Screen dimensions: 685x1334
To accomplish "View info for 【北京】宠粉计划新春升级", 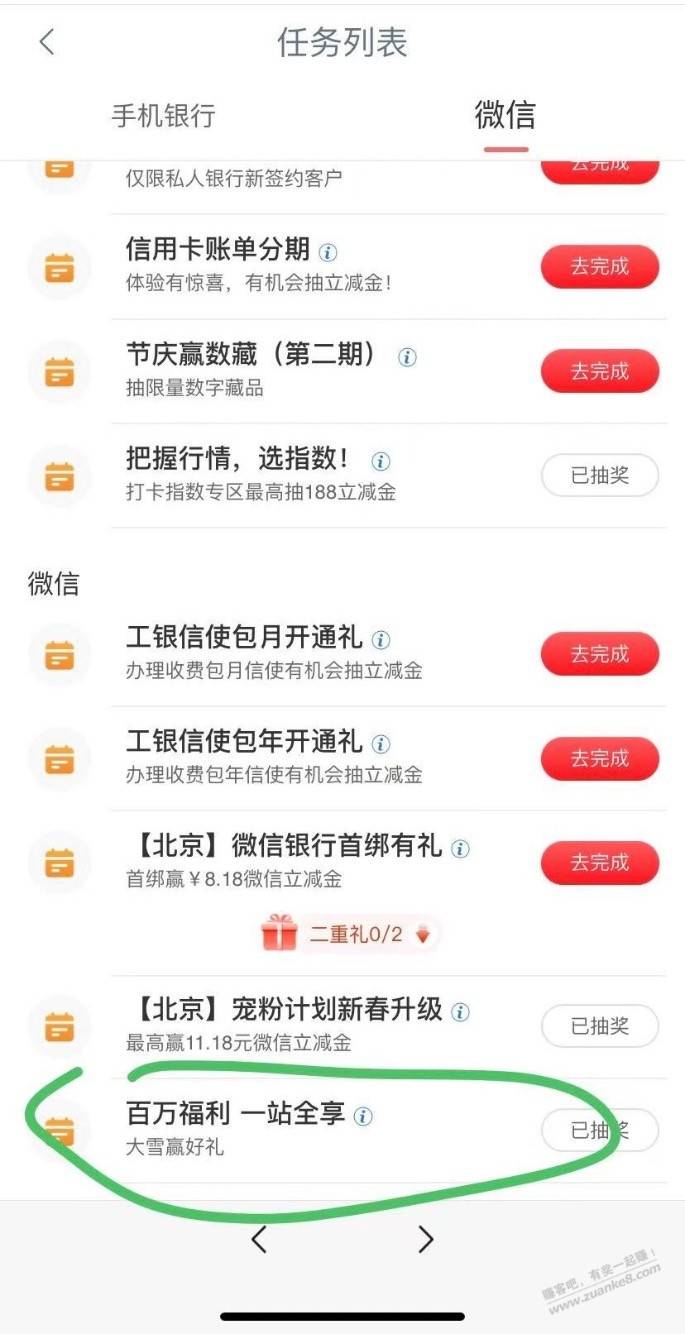I will [x=460, y=1012].
